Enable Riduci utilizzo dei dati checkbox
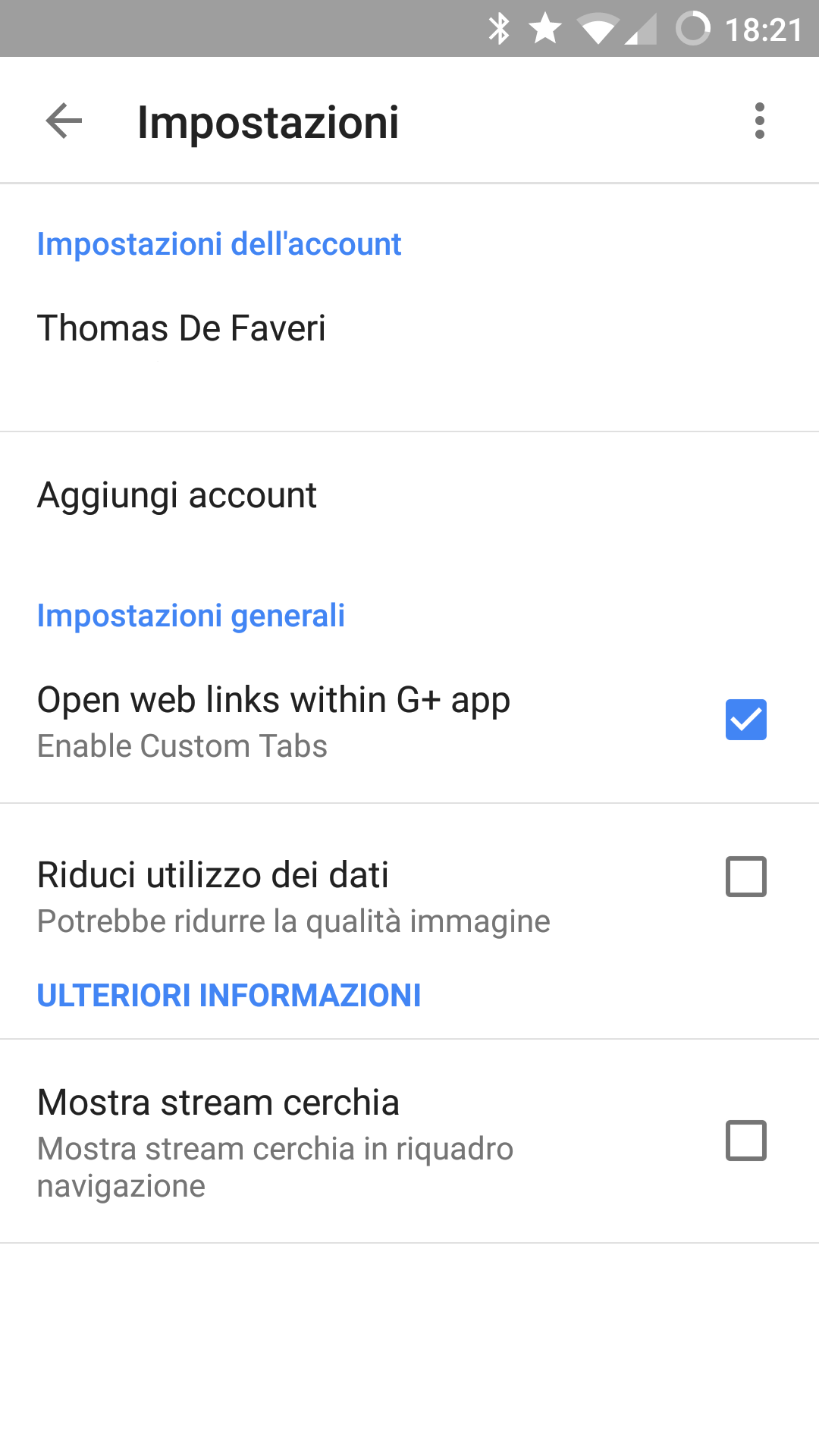Screen dimensions: 819x1456 click(746, 877)
